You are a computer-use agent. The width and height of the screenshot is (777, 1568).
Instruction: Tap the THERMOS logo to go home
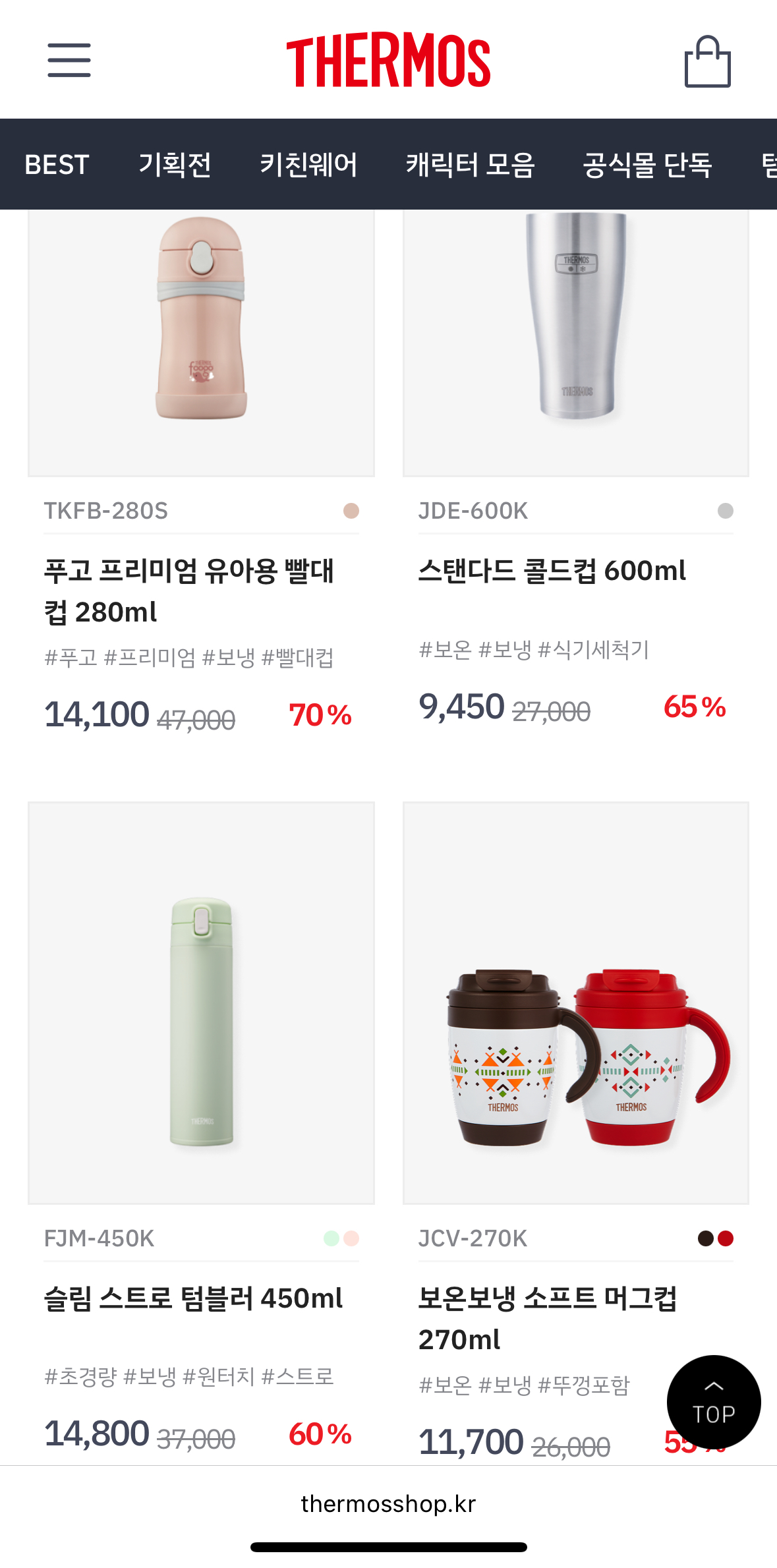click(x=388, y=61)
